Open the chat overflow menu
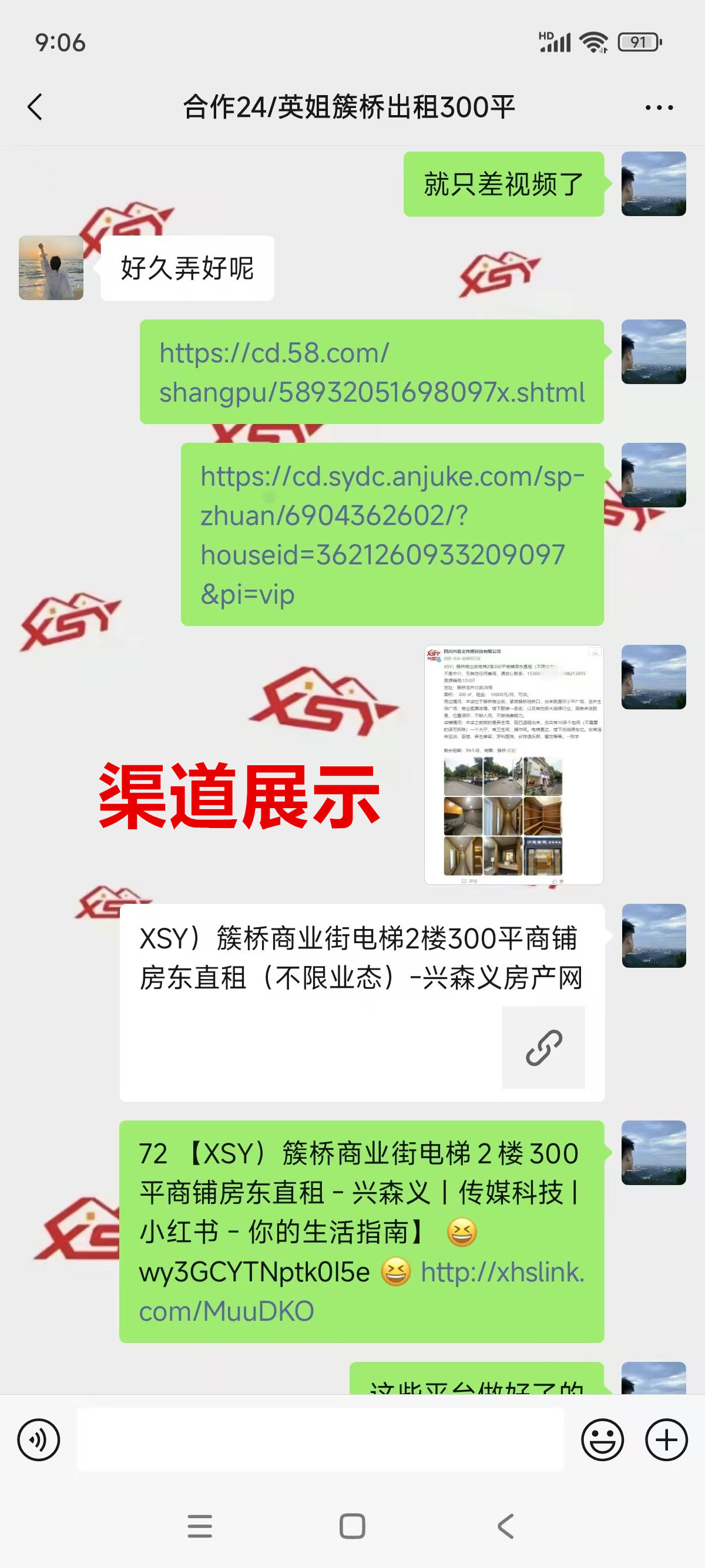The height and width of the screenshot is (1568, 705). (x=659, y=107)
